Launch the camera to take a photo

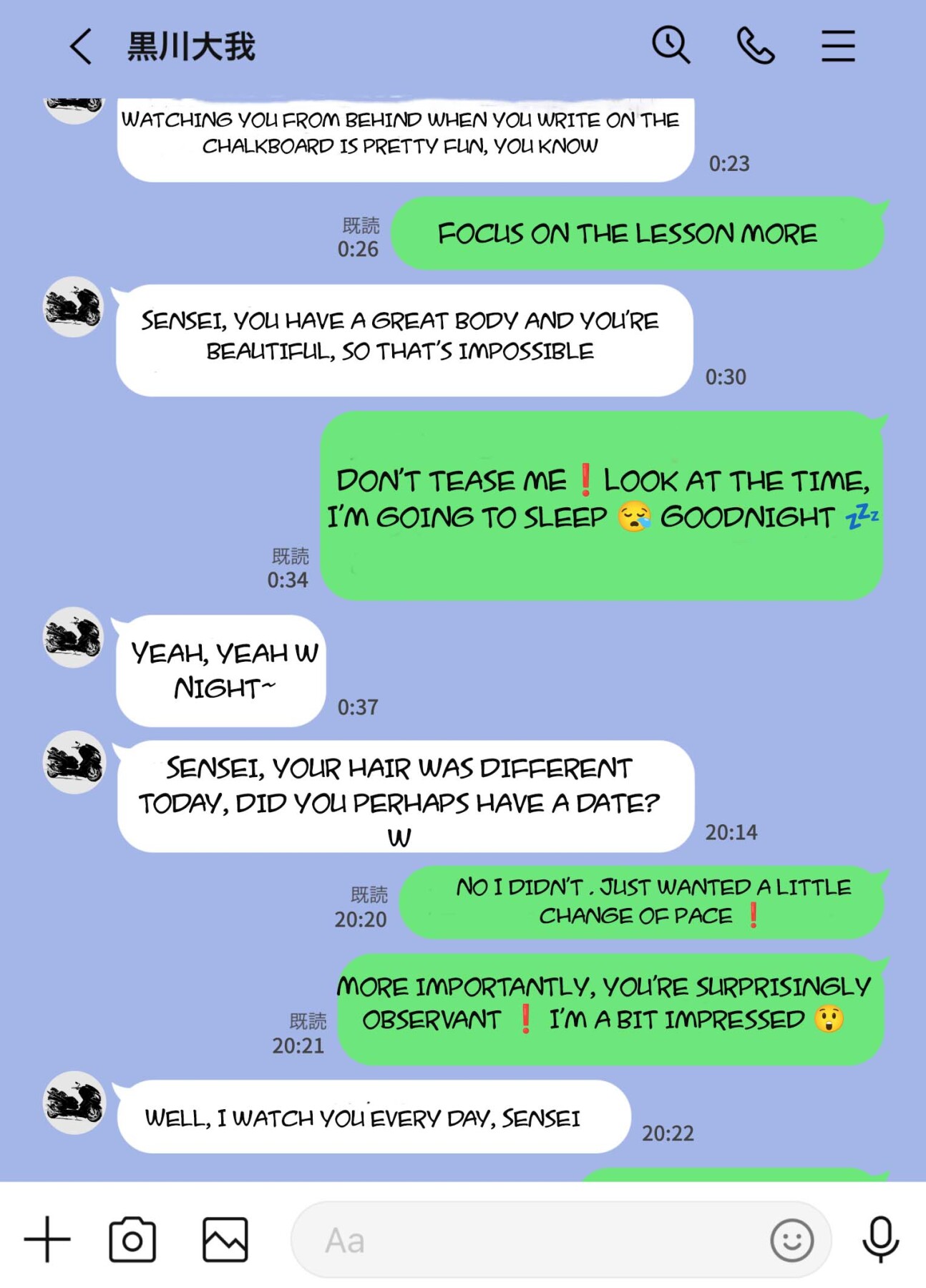(x=132, y=1239)
